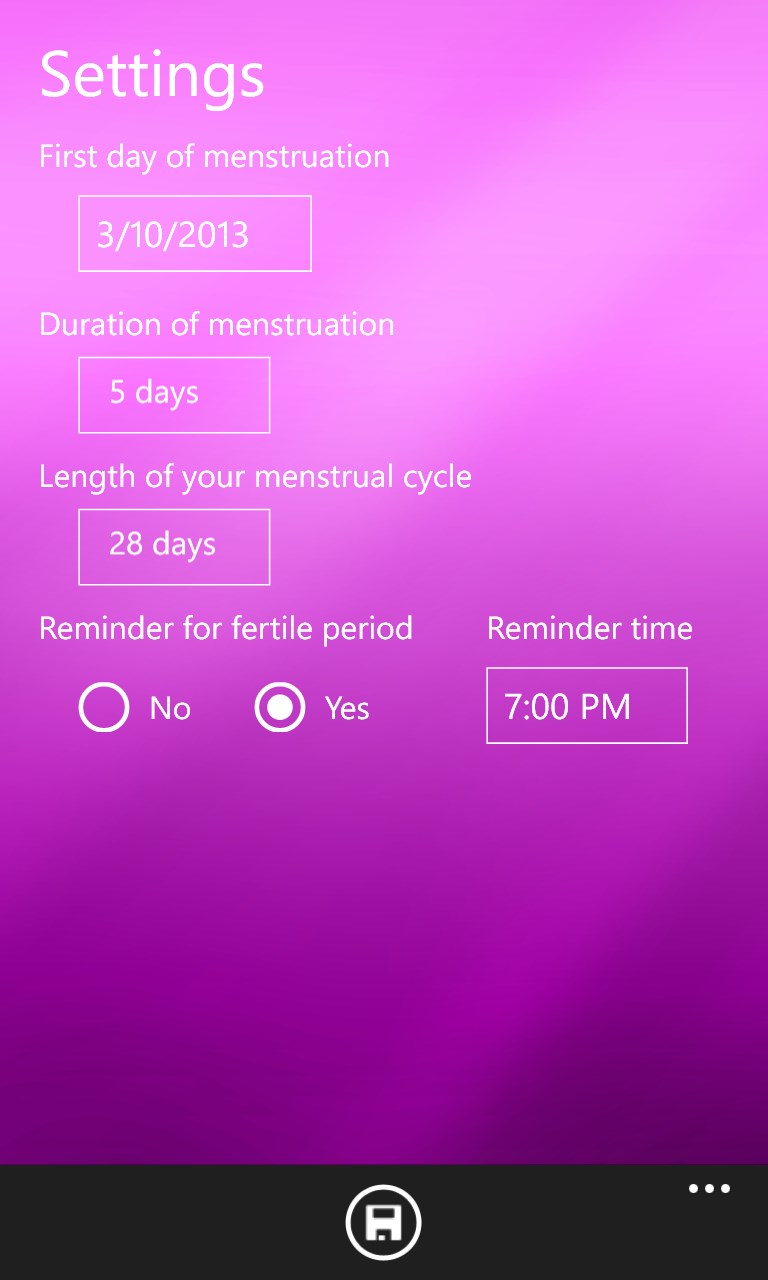Select Yes for fertile period reminder

click(280, 707)
